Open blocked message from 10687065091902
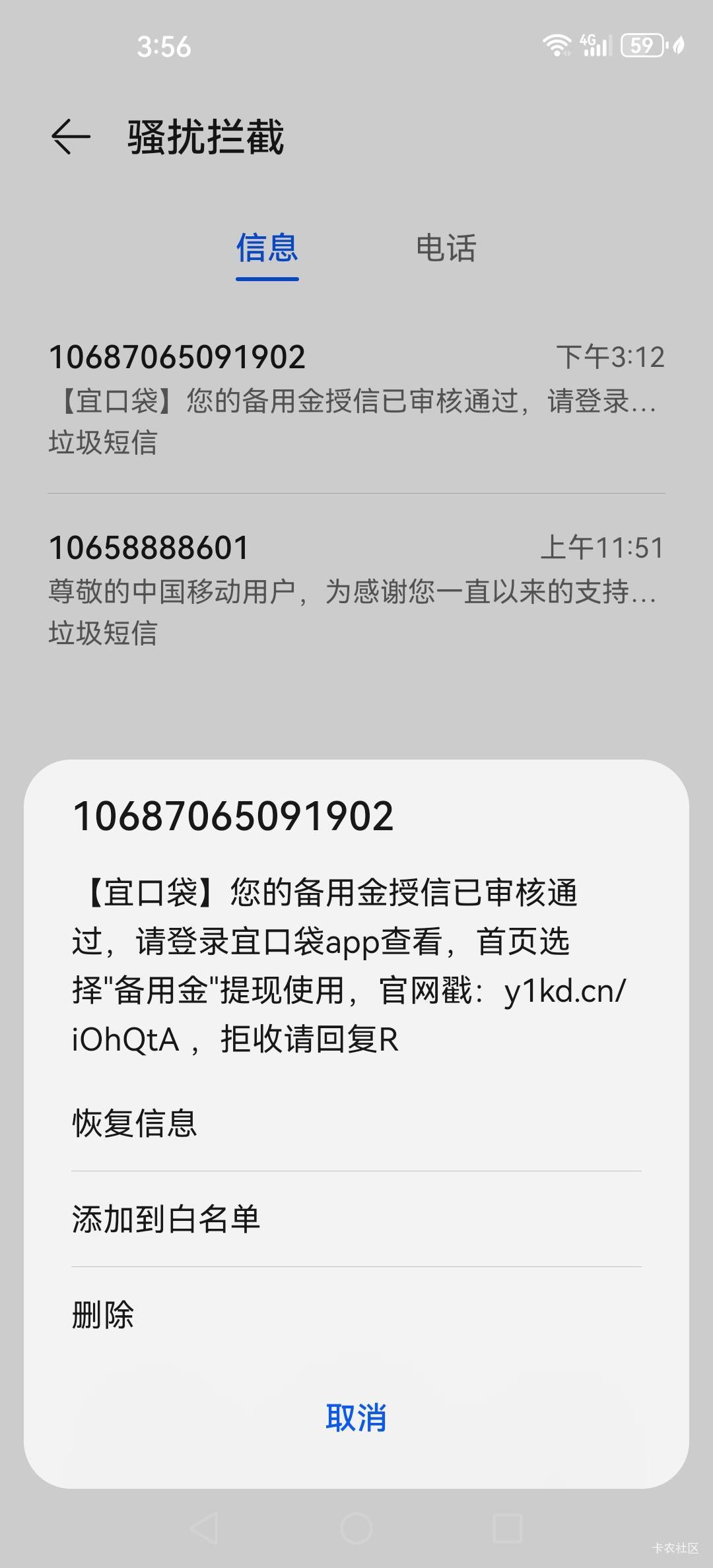Image resolution: width=713 pixels, height=1568 pixels. pos(356,399)
